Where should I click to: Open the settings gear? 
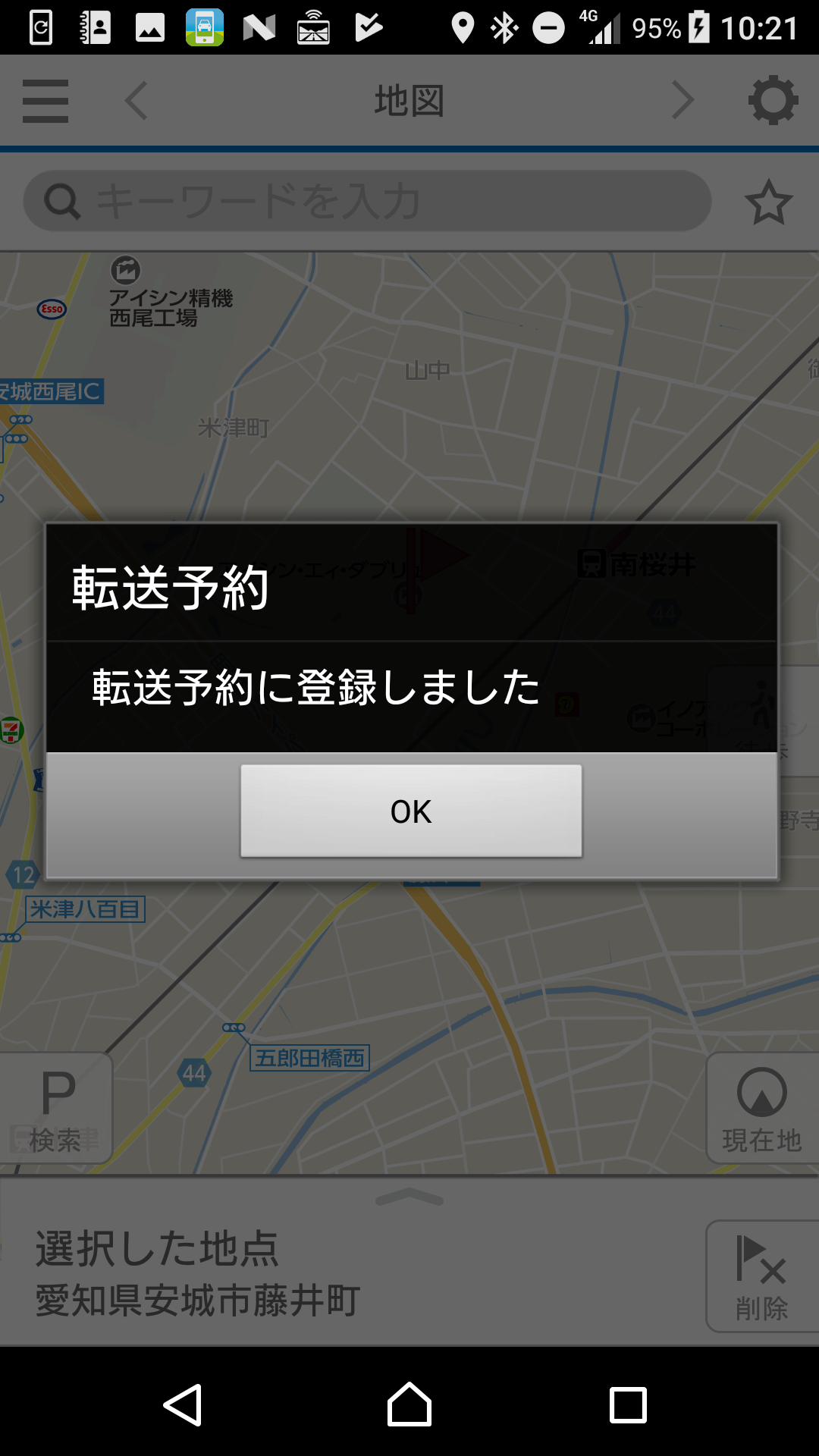point(773,100)
